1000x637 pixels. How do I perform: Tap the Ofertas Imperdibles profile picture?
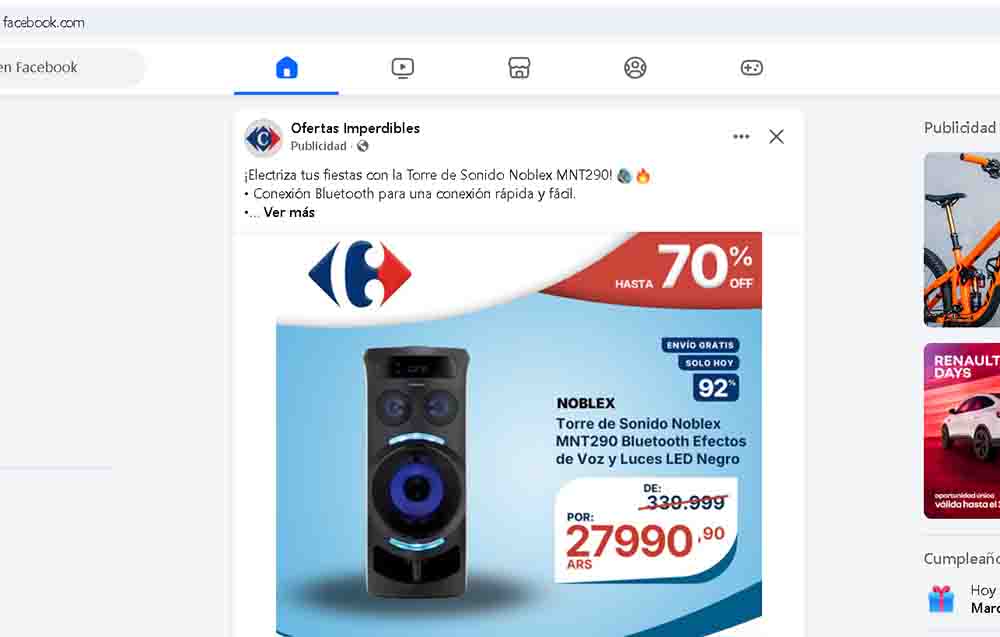(263, 138)
